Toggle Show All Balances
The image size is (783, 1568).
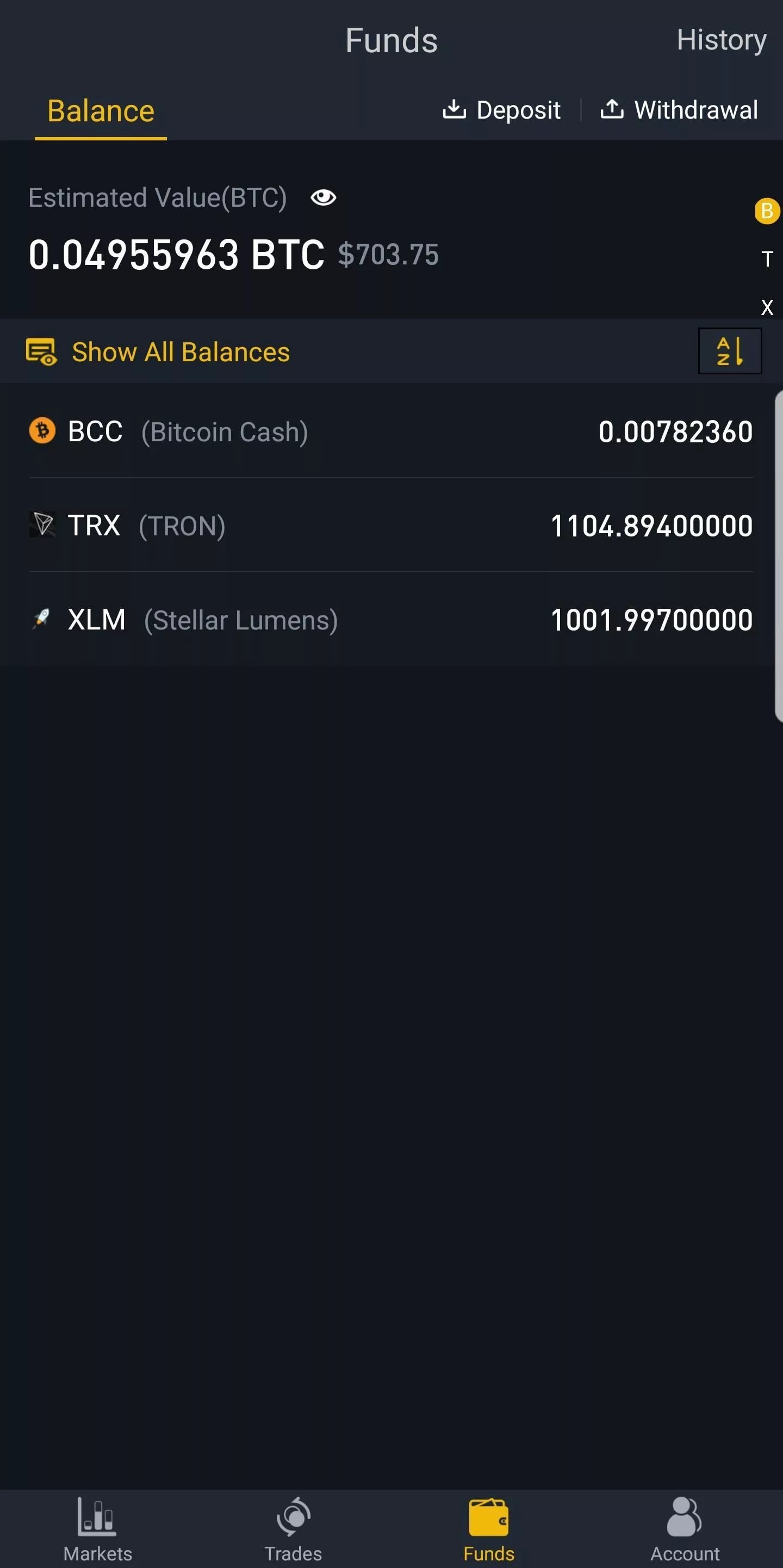coord(158,352)
